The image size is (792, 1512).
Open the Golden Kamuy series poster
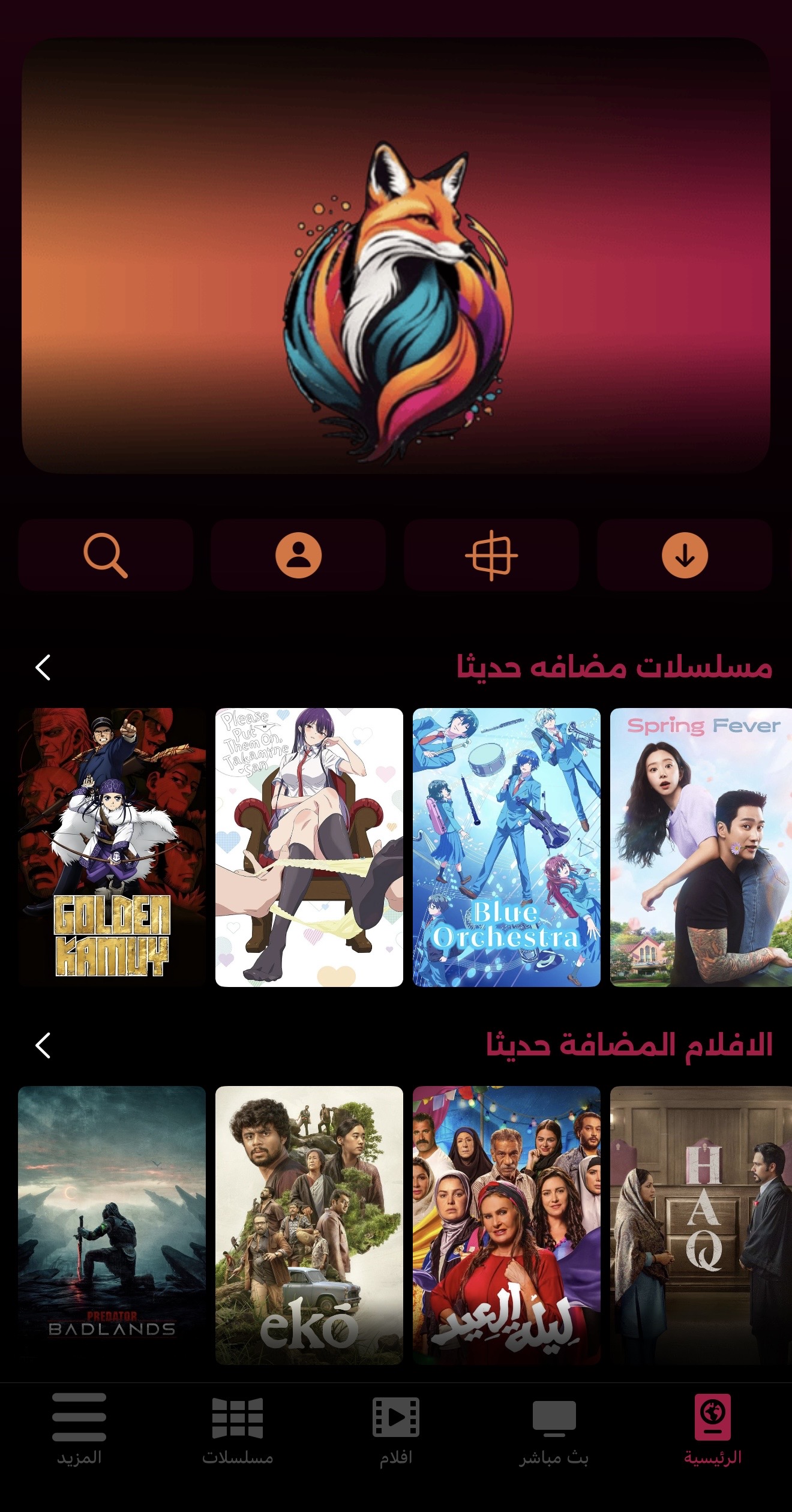coord(112,847)
